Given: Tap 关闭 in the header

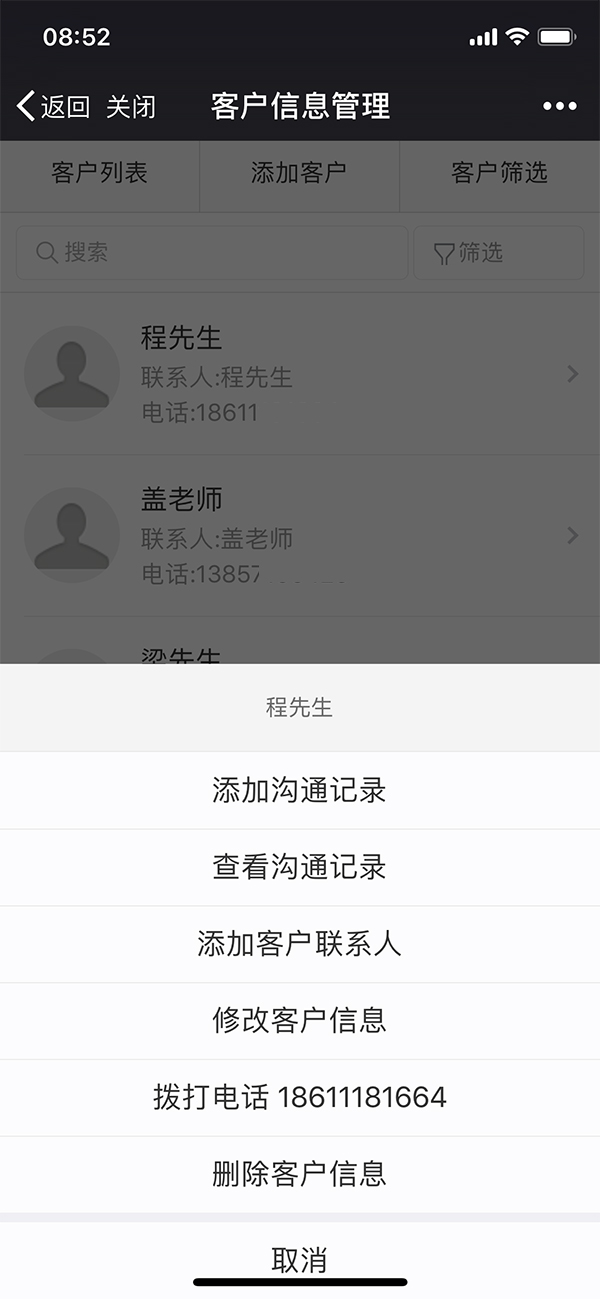Looking at the screenshot, I should [131, 106].
